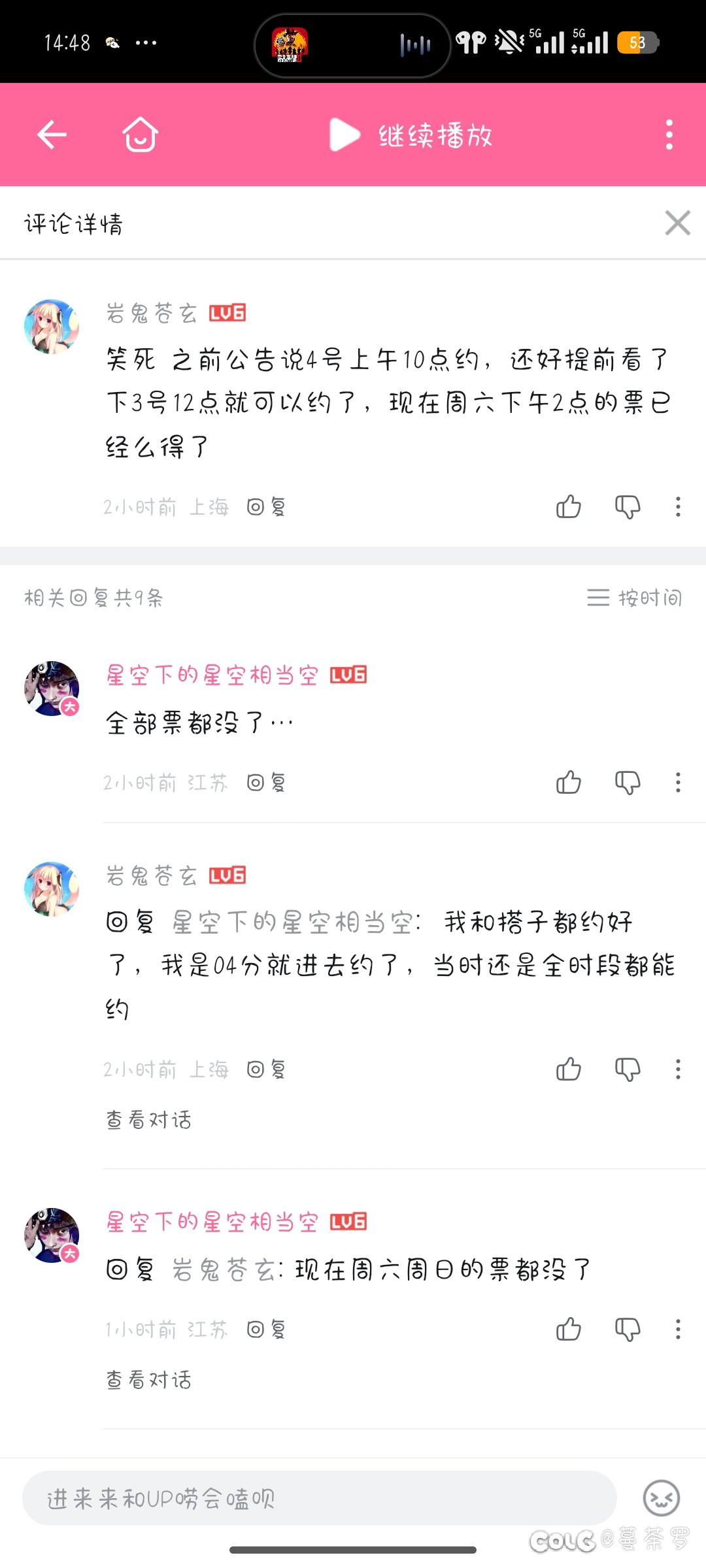706x1568 pixels.
Task: Open three-dot options on the last reply
Action: [x=677, y=1328]
